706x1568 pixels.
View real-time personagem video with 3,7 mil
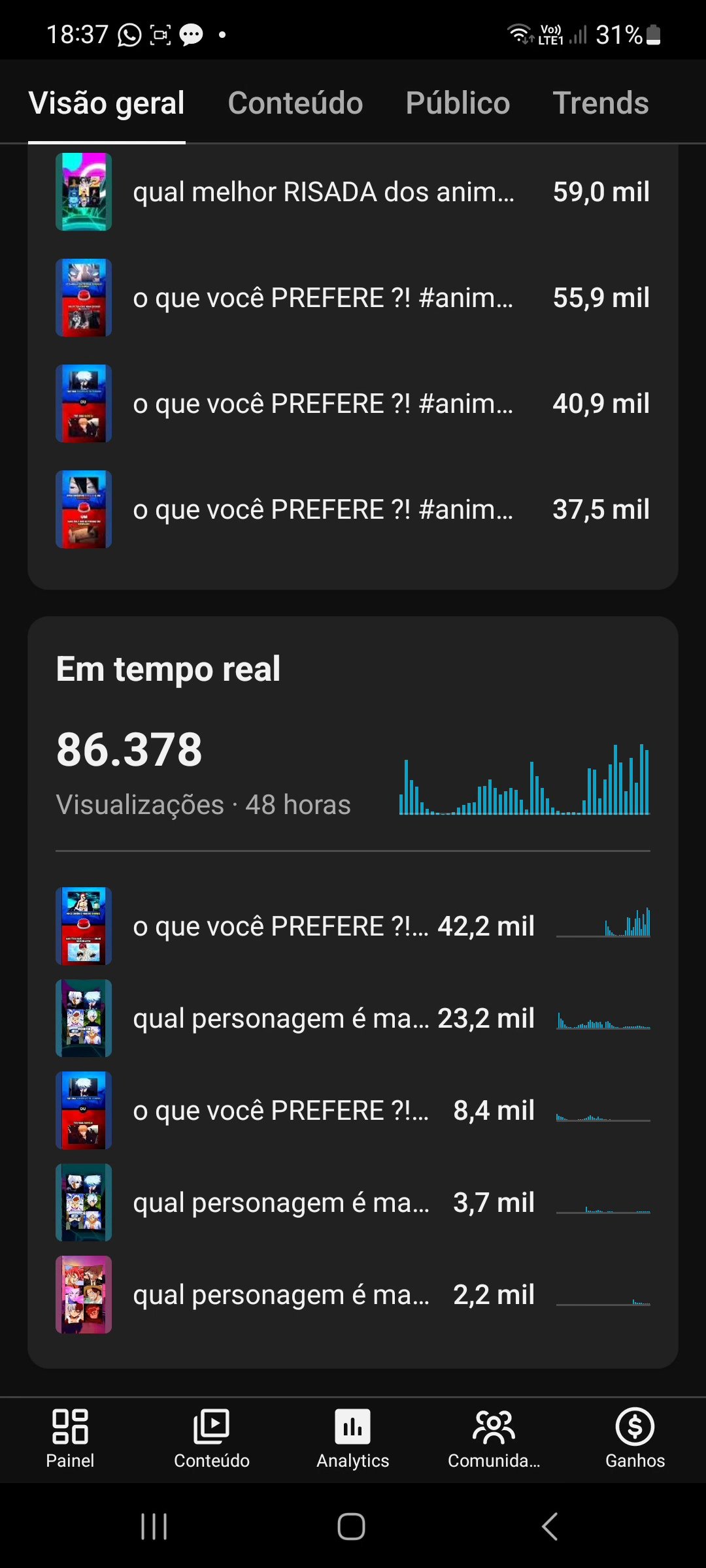click(353, 1202)
